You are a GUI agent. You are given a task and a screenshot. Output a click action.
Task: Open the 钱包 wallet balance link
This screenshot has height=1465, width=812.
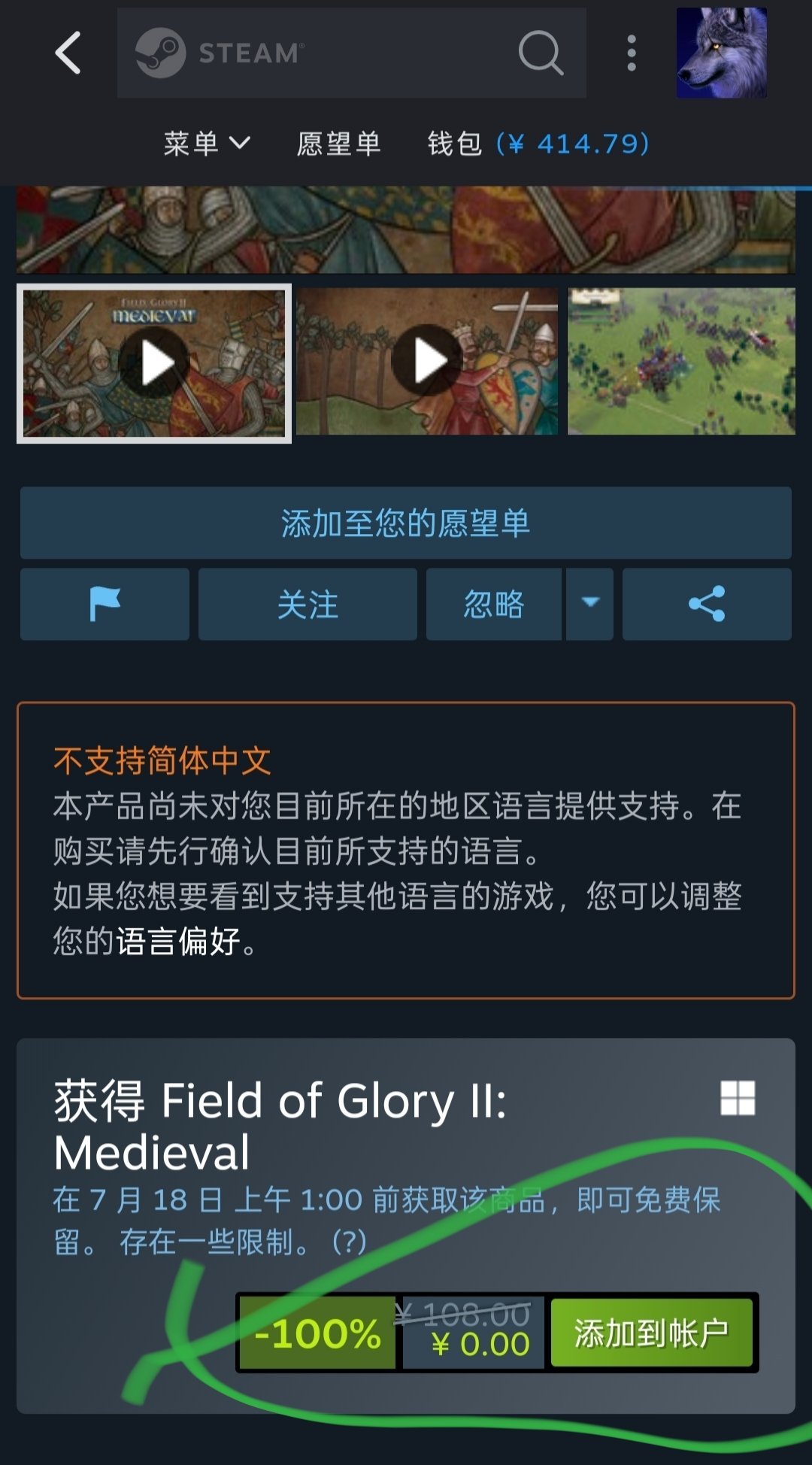tap(538, 143)
